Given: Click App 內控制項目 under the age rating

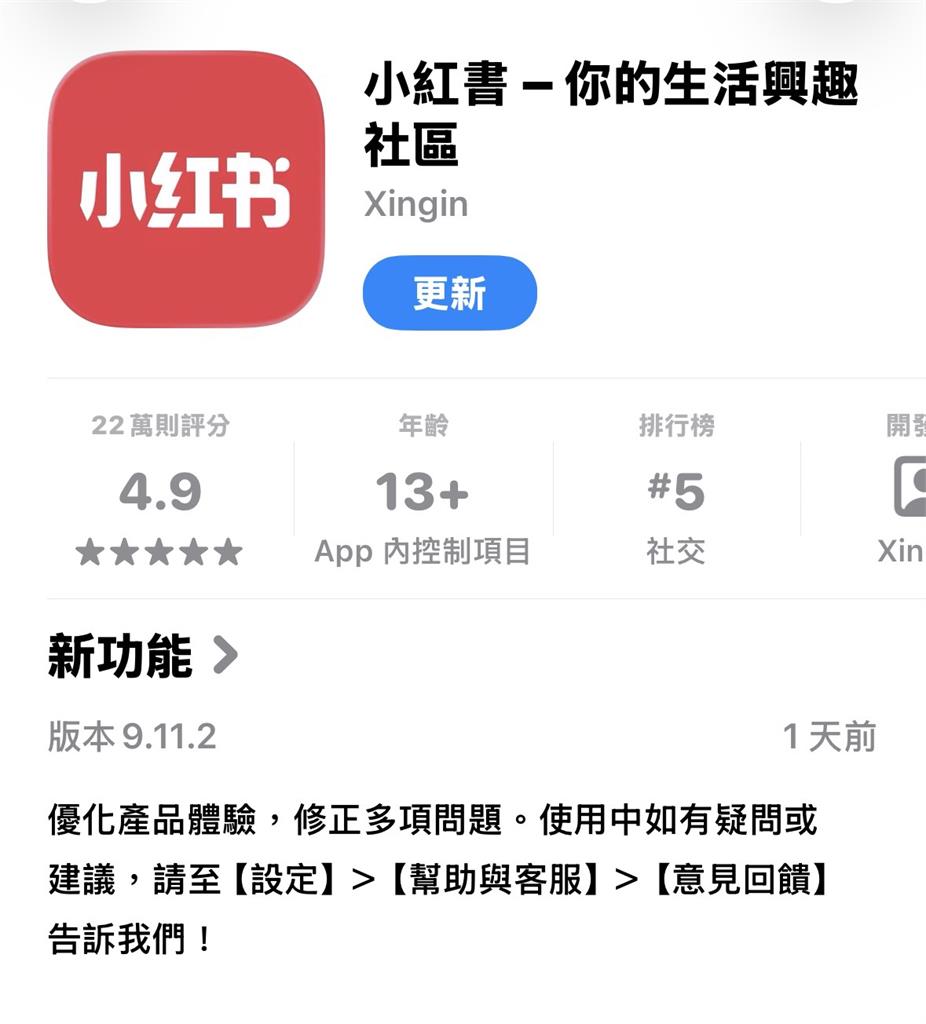Looking at the screenshot, I should (x=422, y=551).
